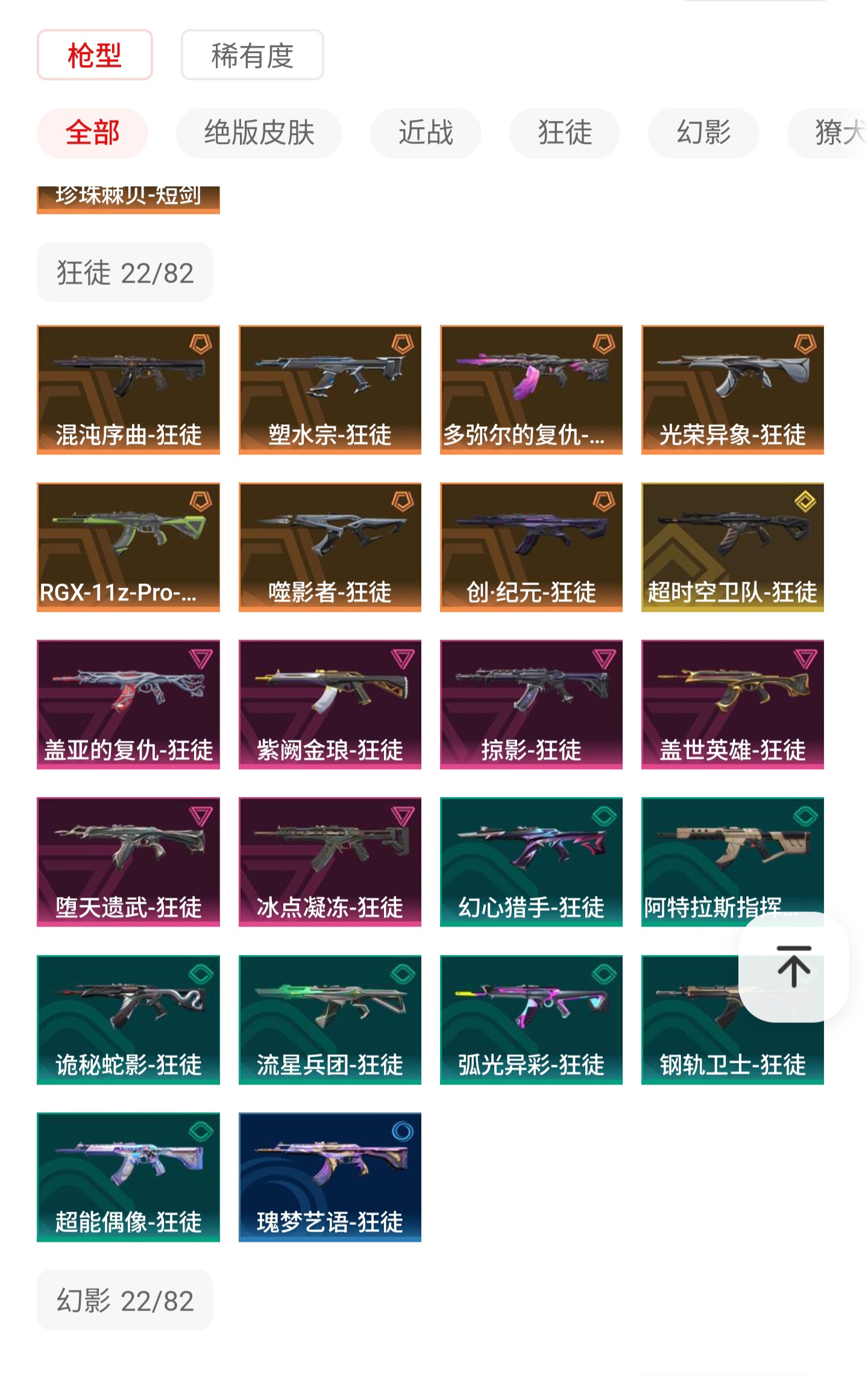The width and height of the screenshot is (868, 1375).
Task: Open the 混沌序曲-狂徒 skin
Action: (x=128, y=389)
